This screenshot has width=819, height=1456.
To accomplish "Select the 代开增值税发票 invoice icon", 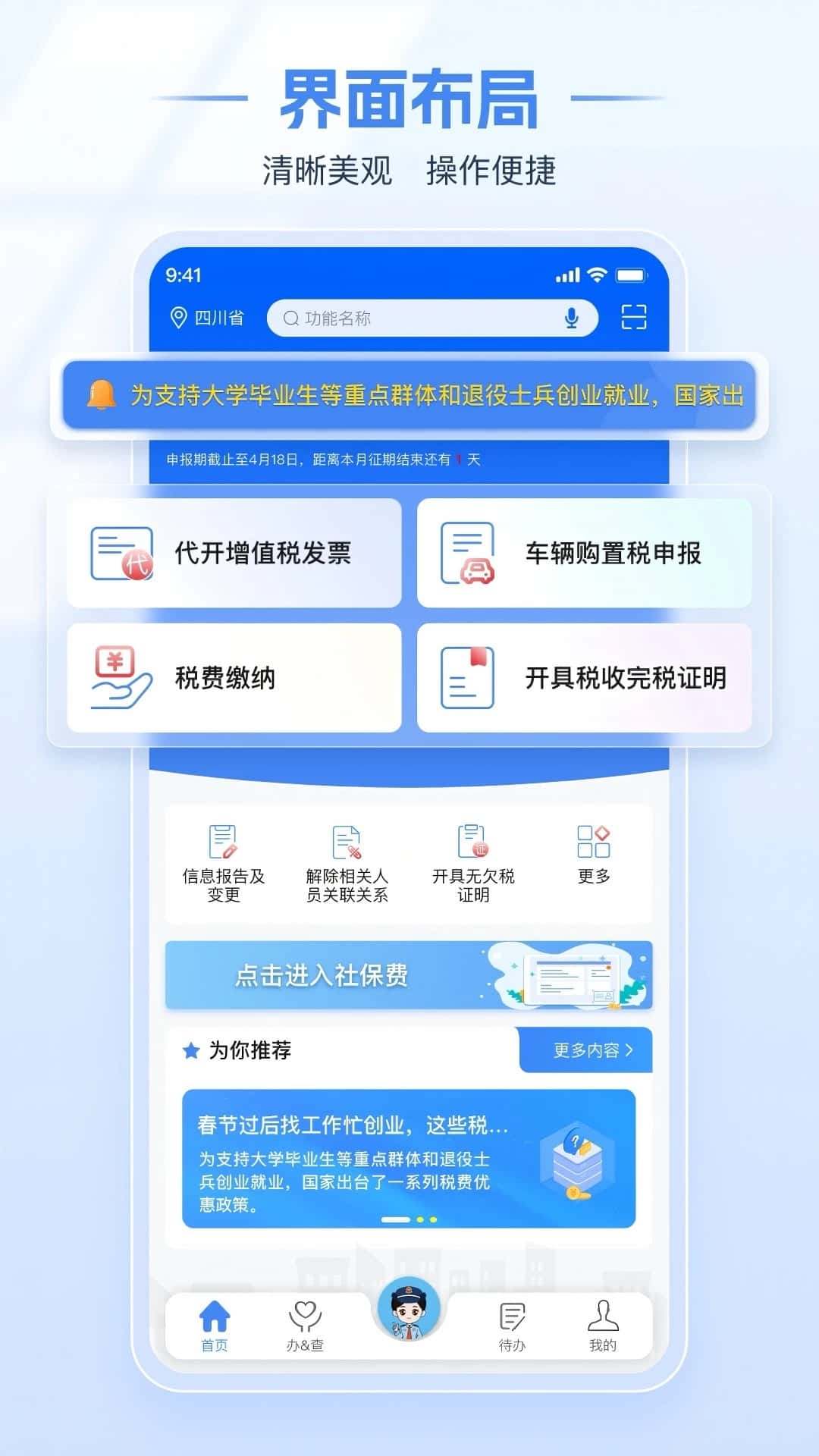I will (x=120, y=554).
